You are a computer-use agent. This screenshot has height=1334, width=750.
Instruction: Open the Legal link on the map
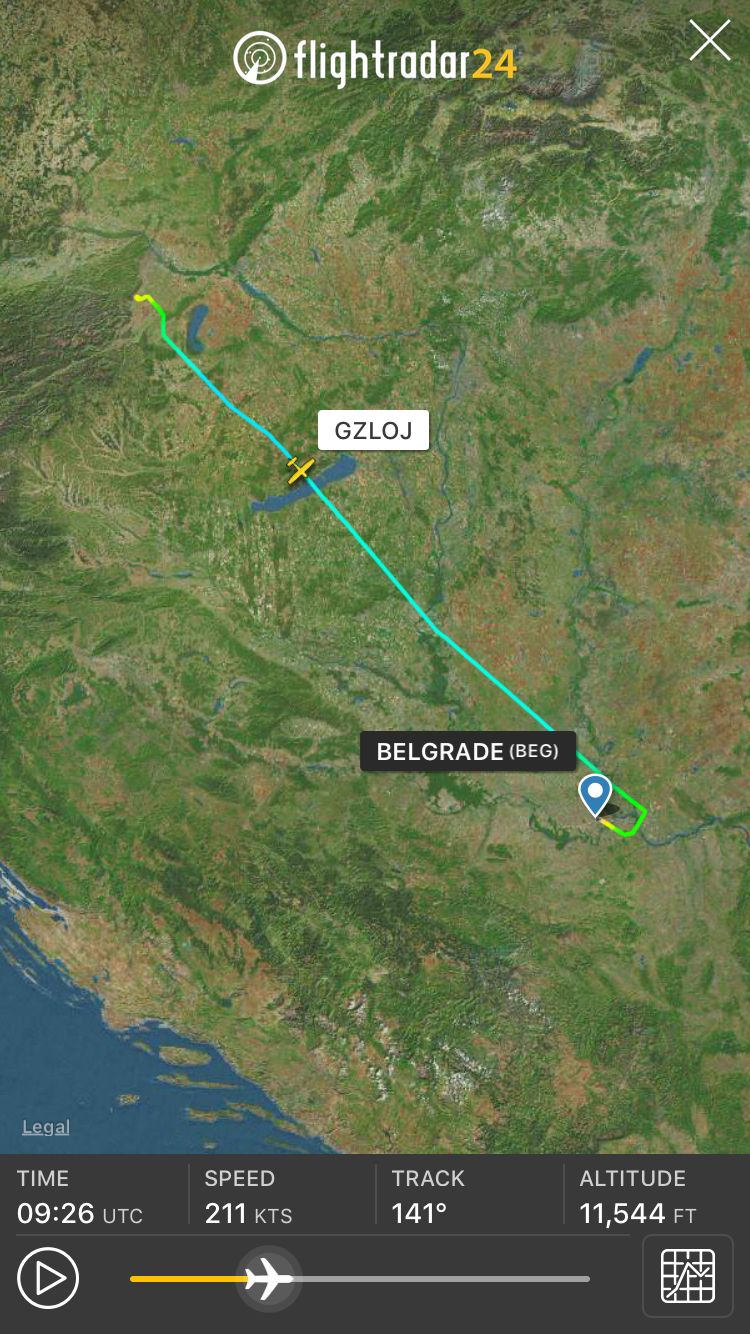(46, 1127)
